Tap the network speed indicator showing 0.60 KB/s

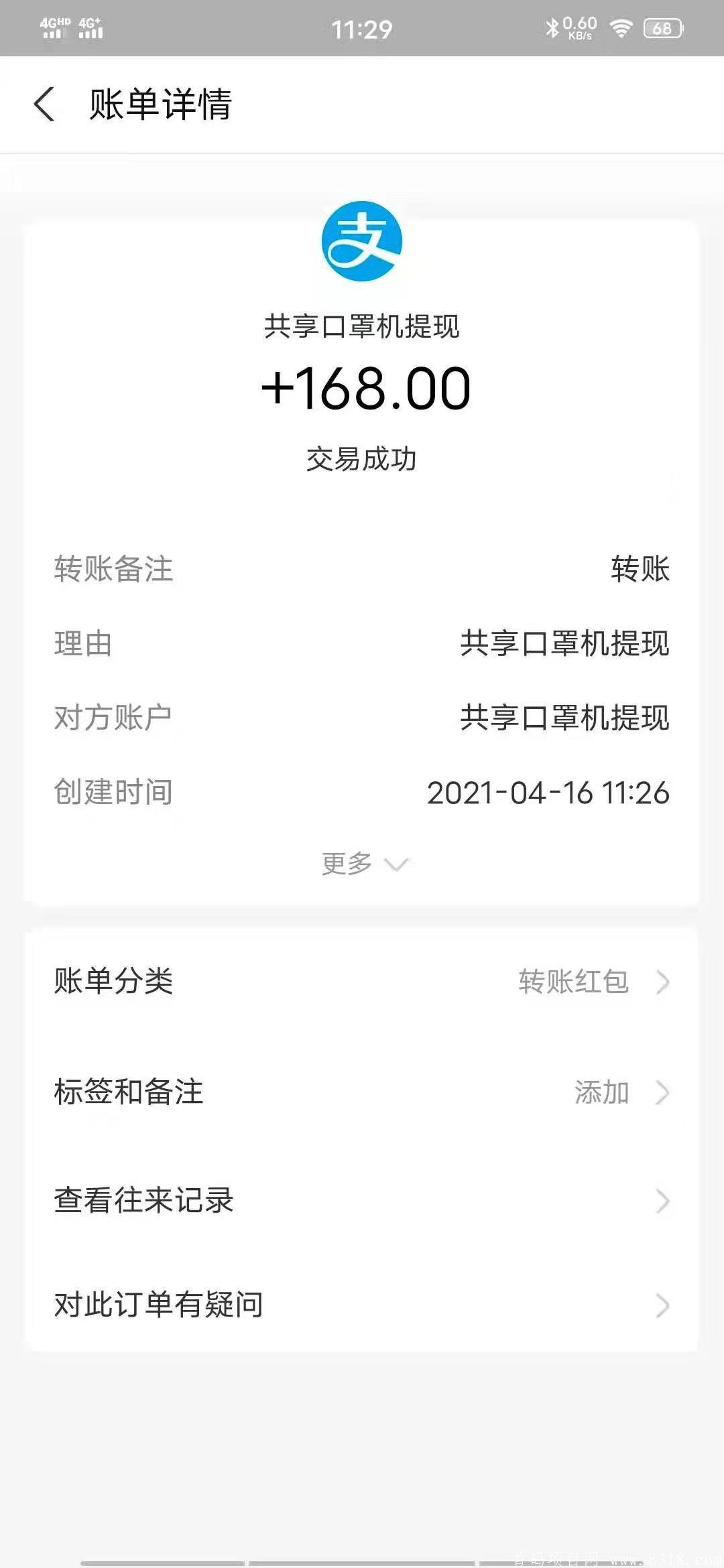(x=581, y=27)
